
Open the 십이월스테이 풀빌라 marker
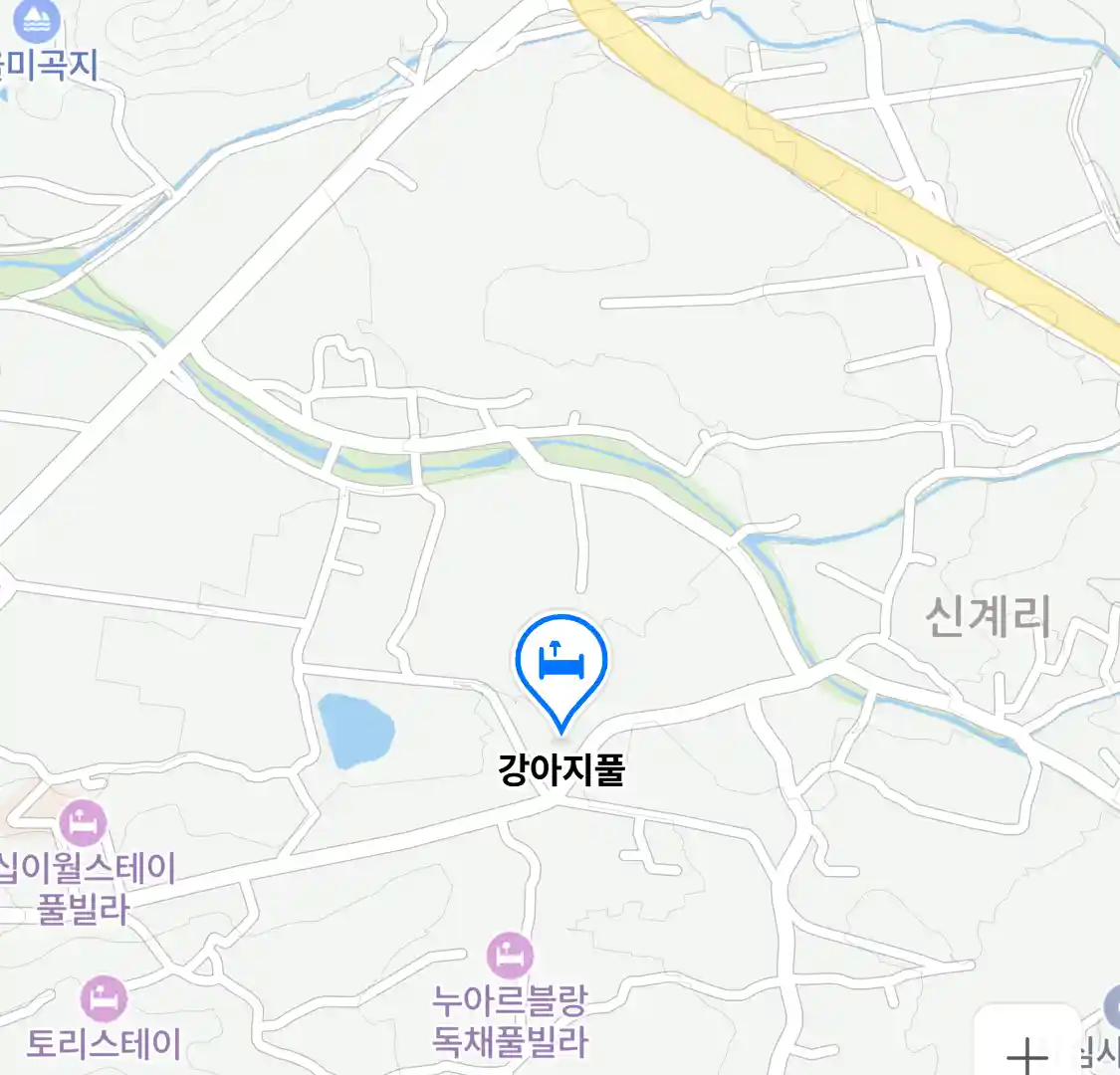(83, 823)
